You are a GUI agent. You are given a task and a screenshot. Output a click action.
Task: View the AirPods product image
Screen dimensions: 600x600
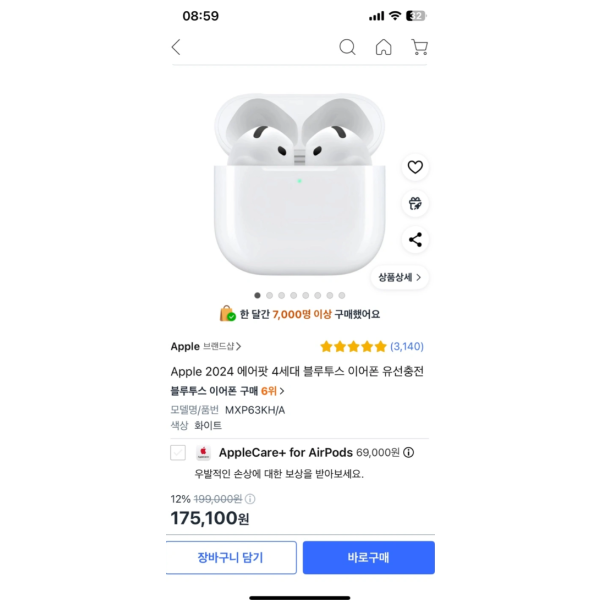point(299,185)
